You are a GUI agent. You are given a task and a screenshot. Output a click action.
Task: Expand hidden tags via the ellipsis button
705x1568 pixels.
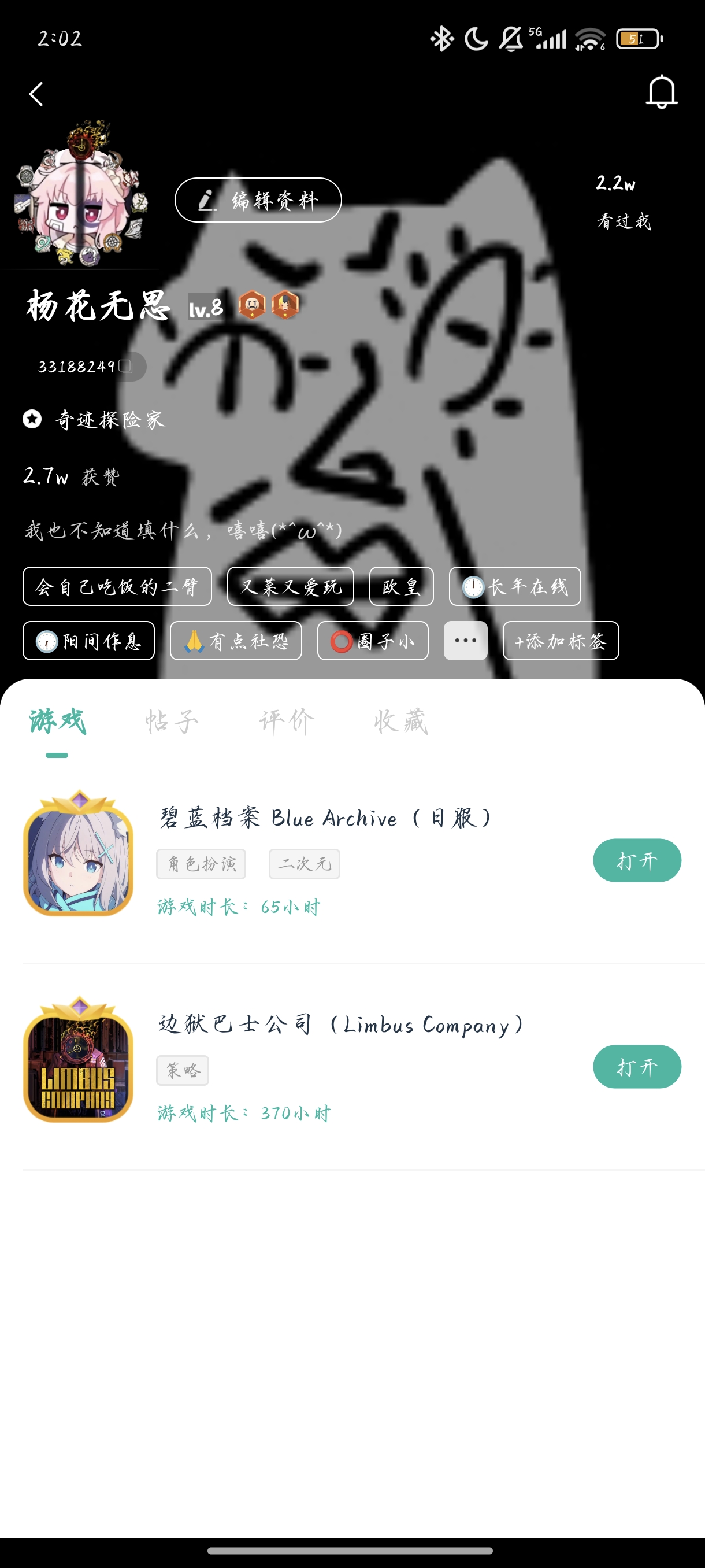(x=465, y=641)
